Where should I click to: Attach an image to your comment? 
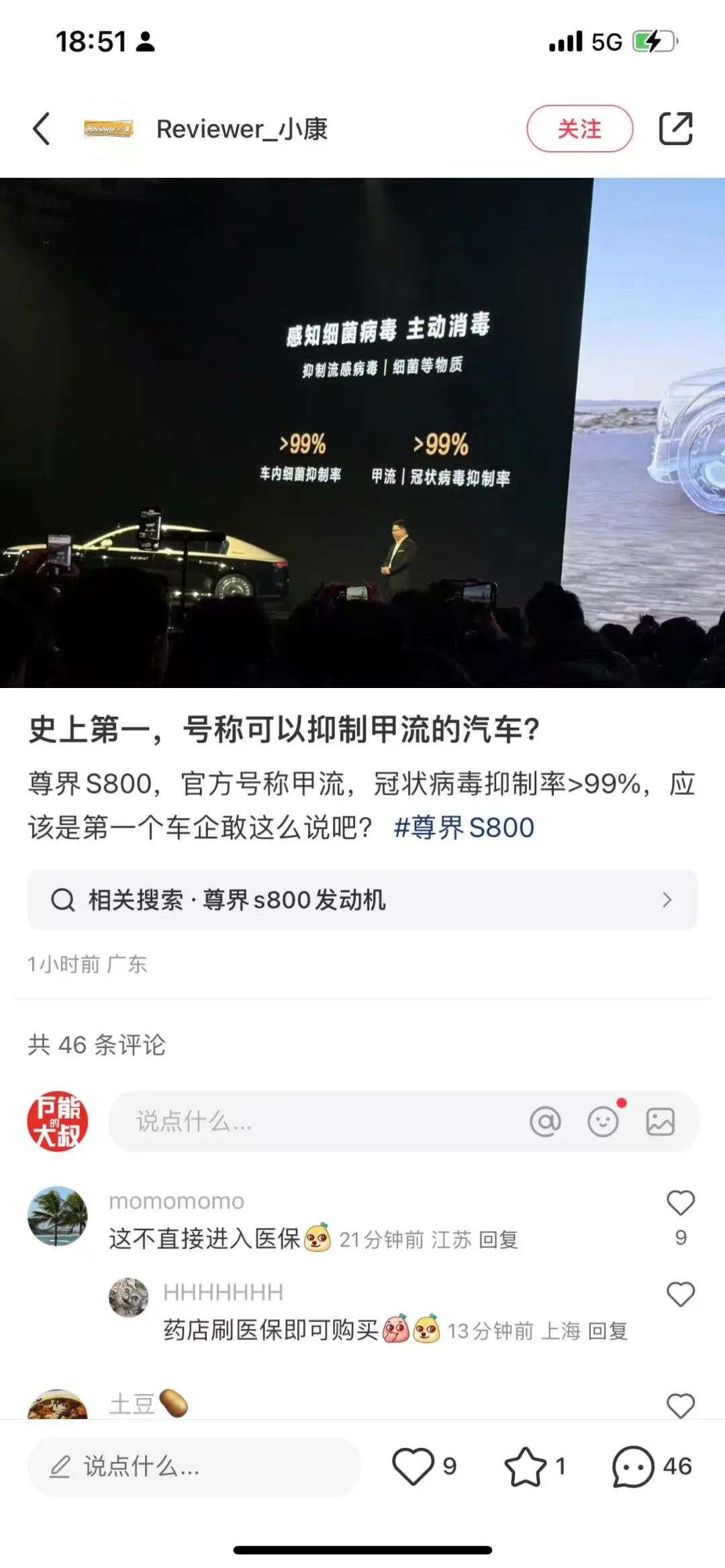[661, 1122]
